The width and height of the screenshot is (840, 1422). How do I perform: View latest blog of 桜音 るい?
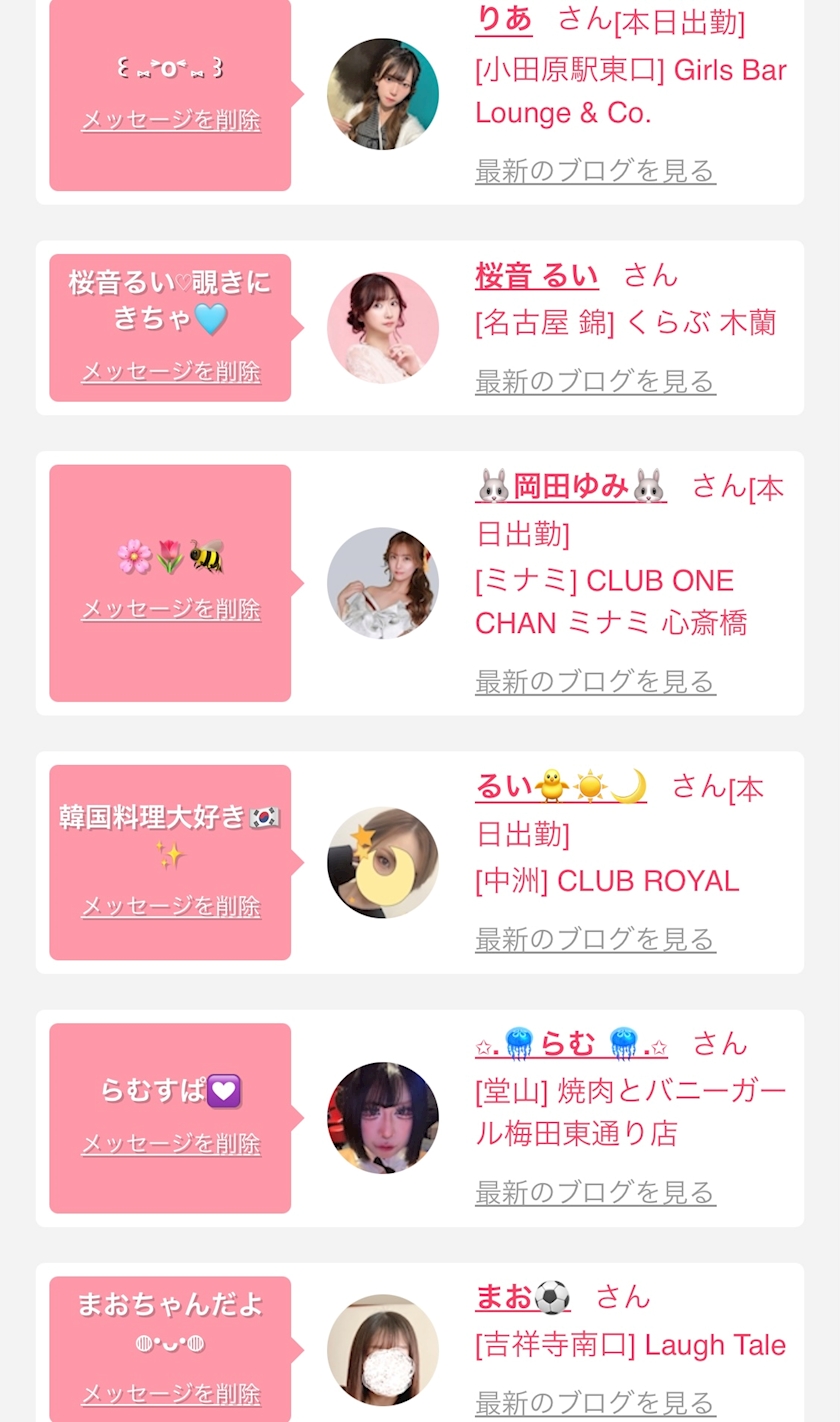(595, 381)
